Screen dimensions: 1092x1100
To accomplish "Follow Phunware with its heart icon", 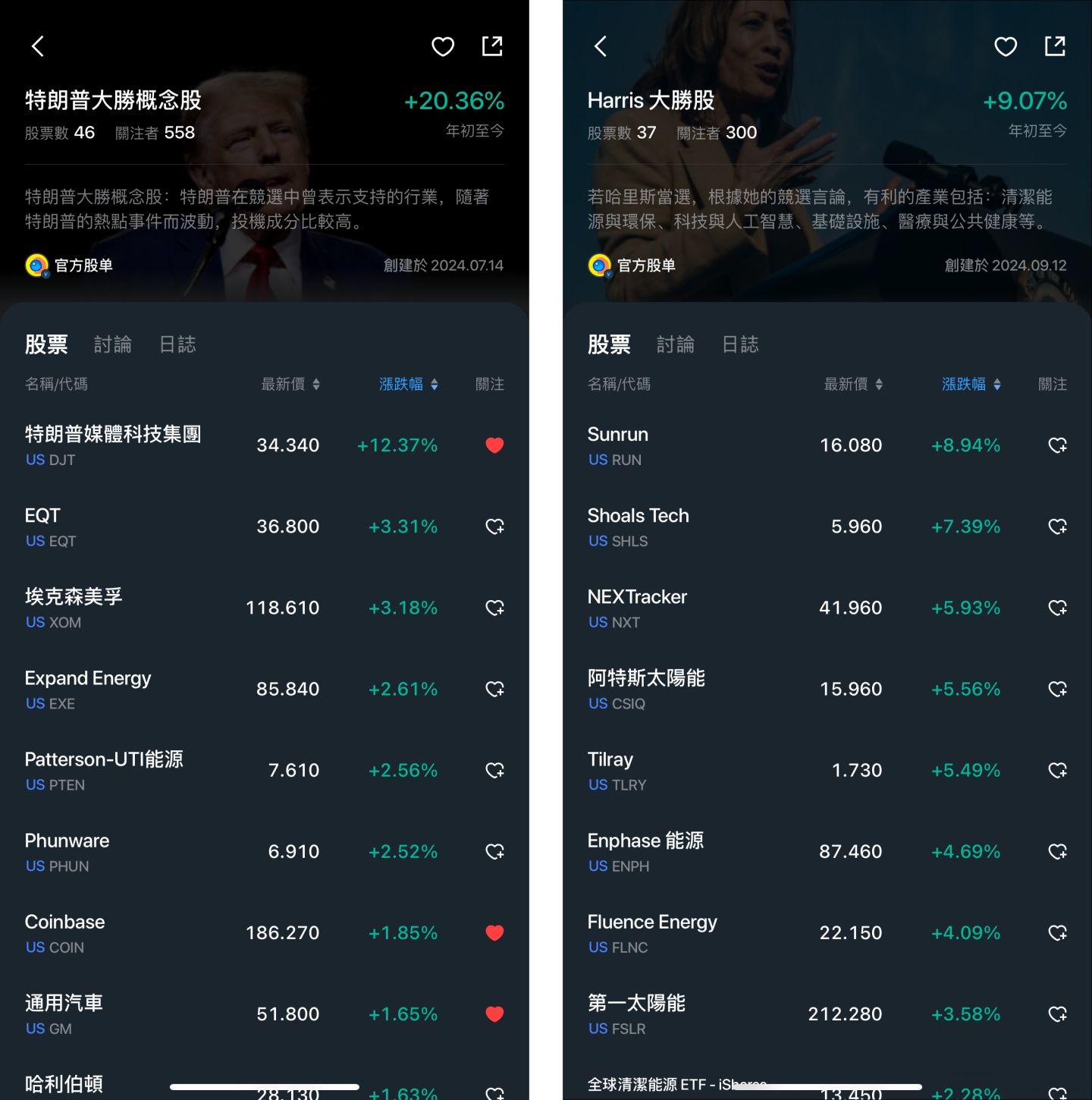I will [494, 852].
